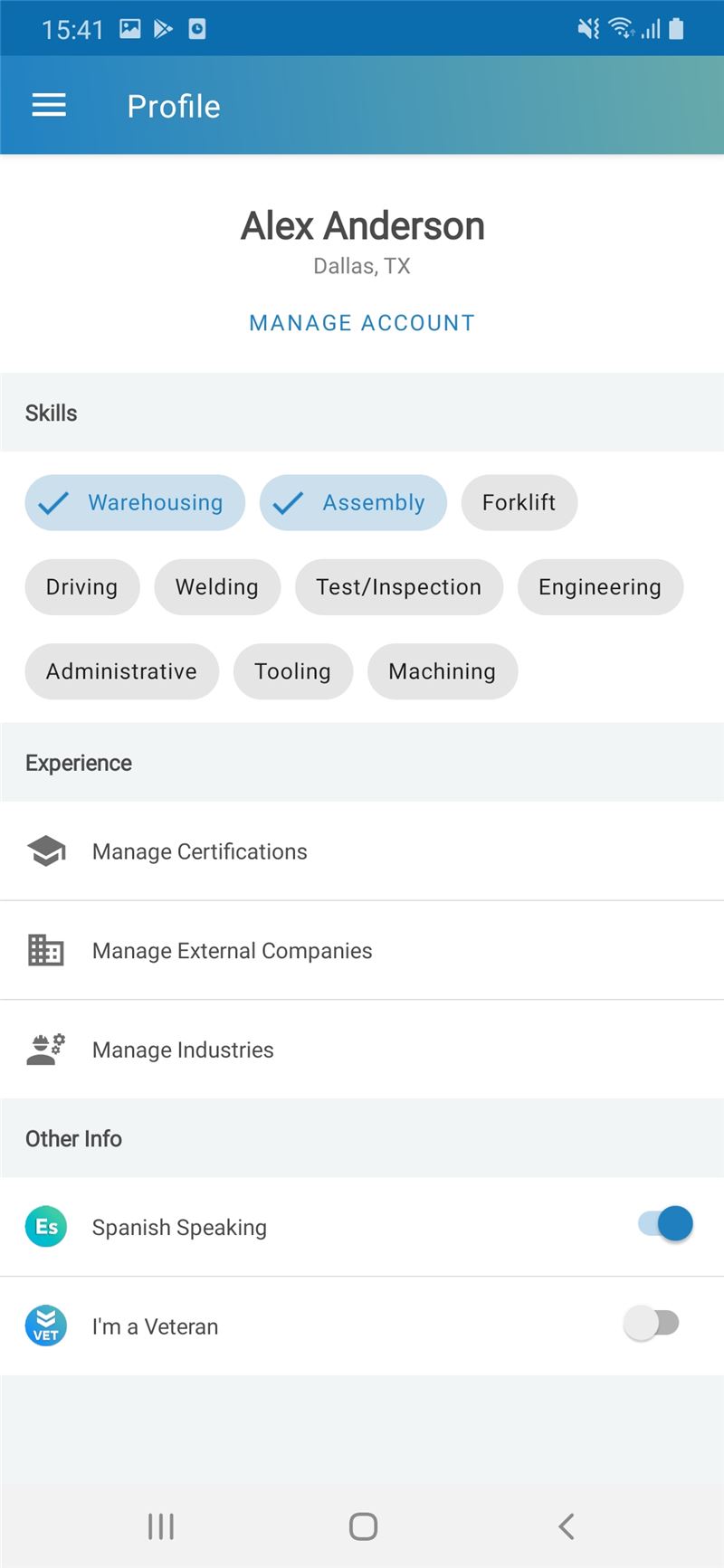Go back using the system back button
The image size is (724, 1568).
click(x=567, y=1526)
